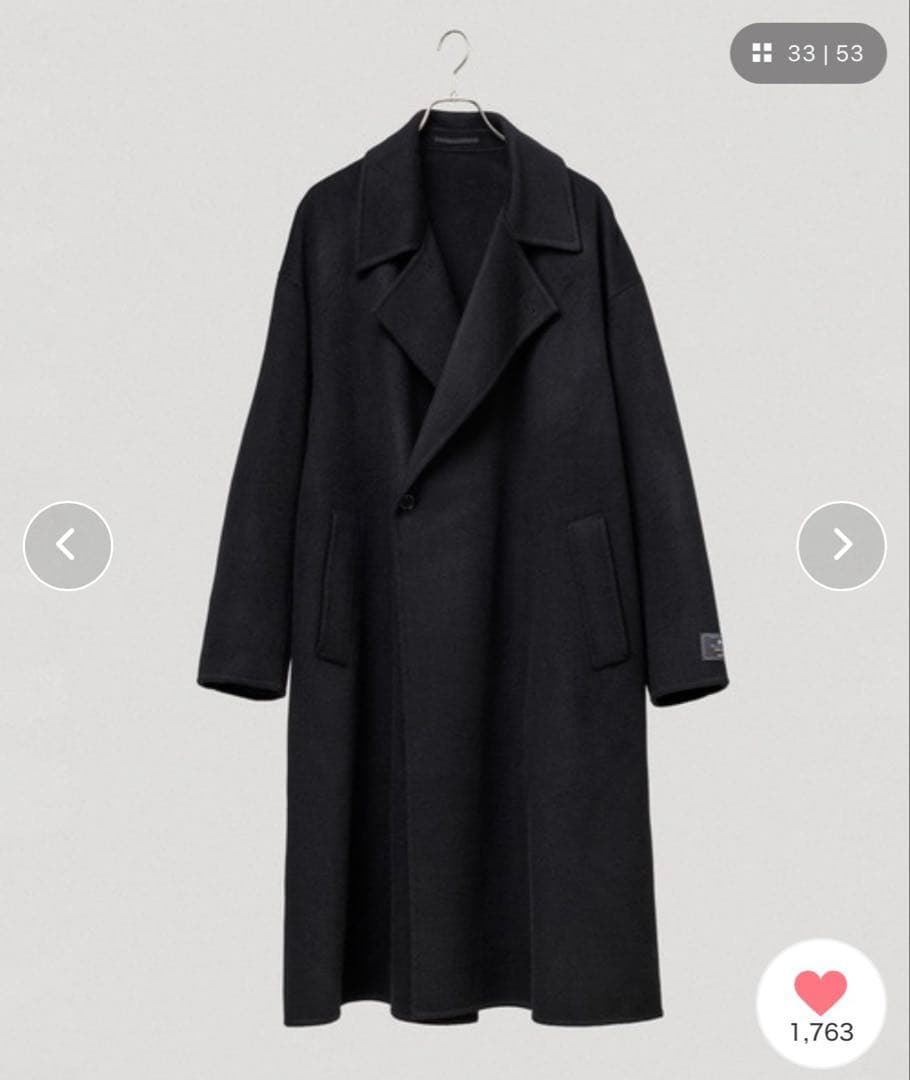Like this coat with the heart button

(820, 992)
